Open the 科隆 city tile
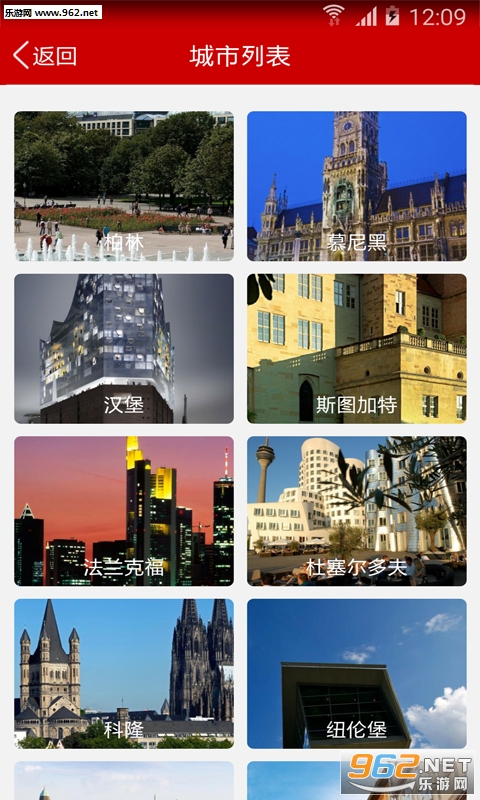 (124, 674)
